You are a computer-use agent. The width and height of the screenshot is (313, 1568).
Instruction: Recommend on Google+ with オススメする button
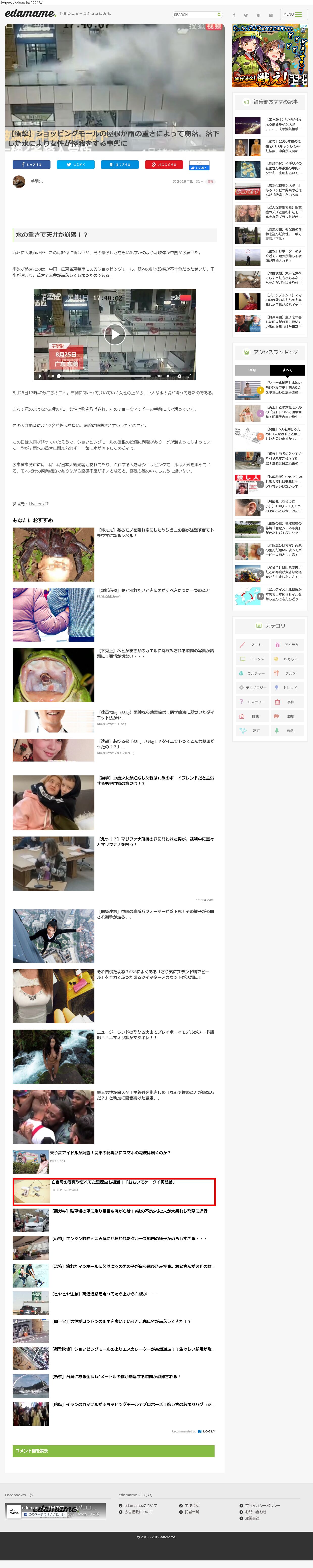(164, 164)
